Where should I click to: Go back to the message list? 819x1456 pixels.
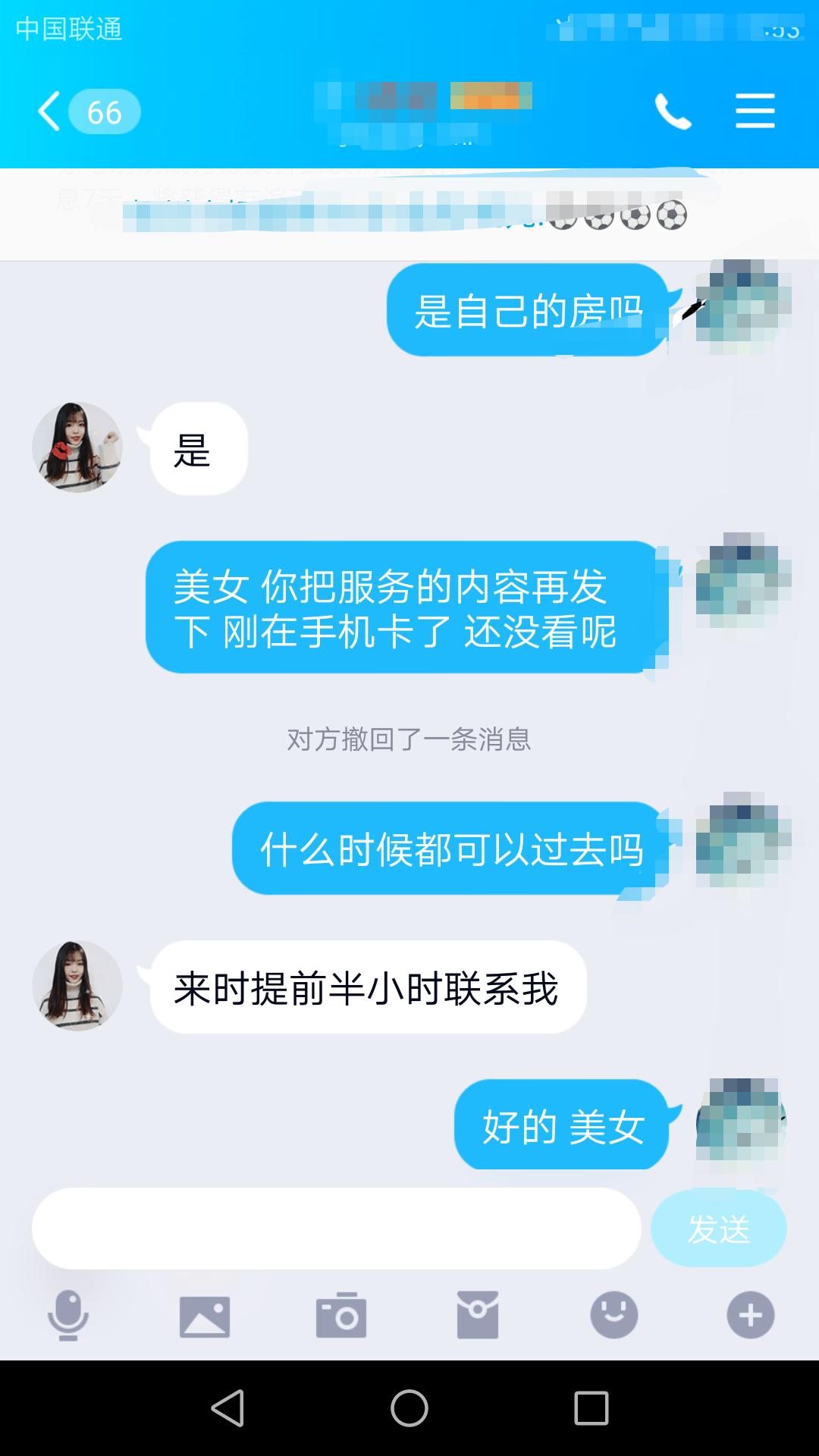50,111
